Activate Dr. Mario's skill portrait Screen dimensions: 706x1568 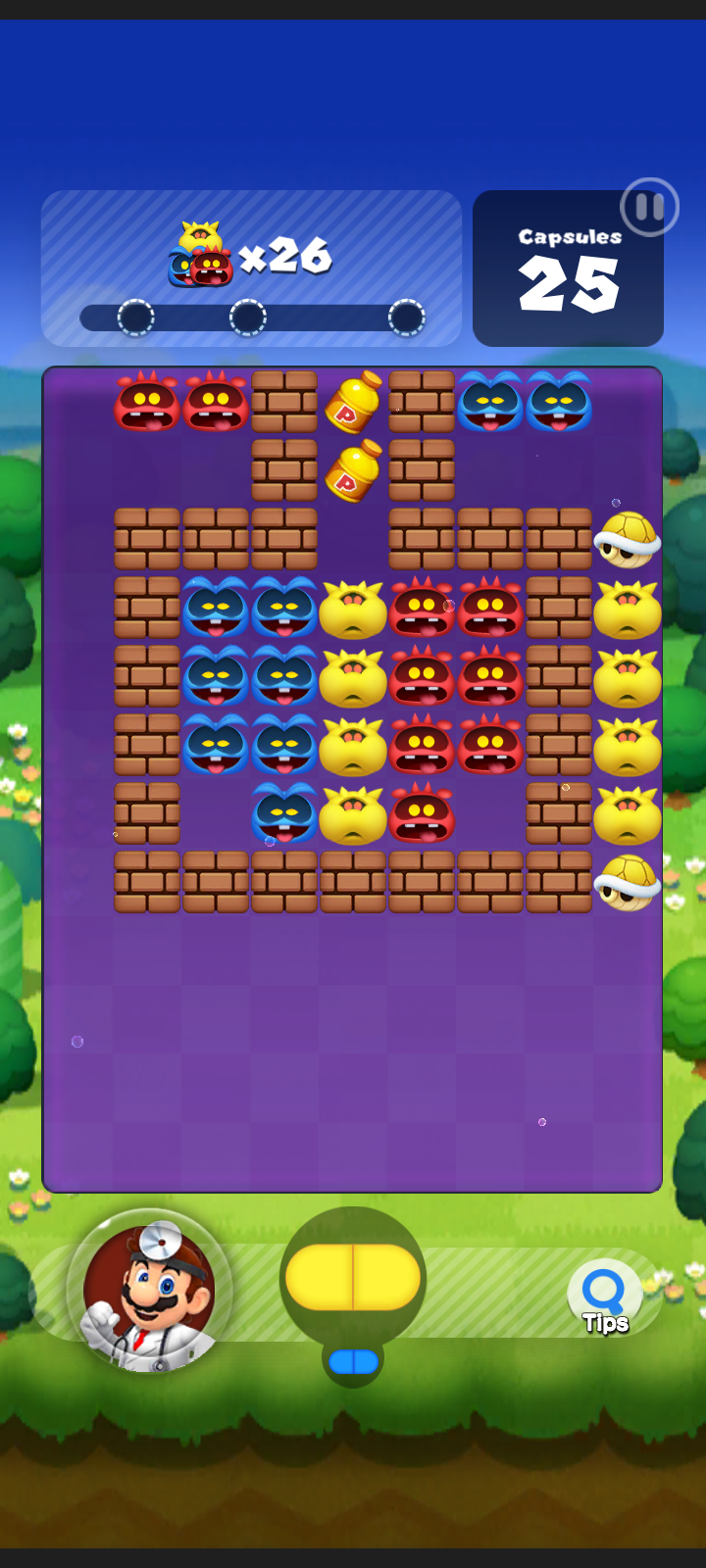149,1292
